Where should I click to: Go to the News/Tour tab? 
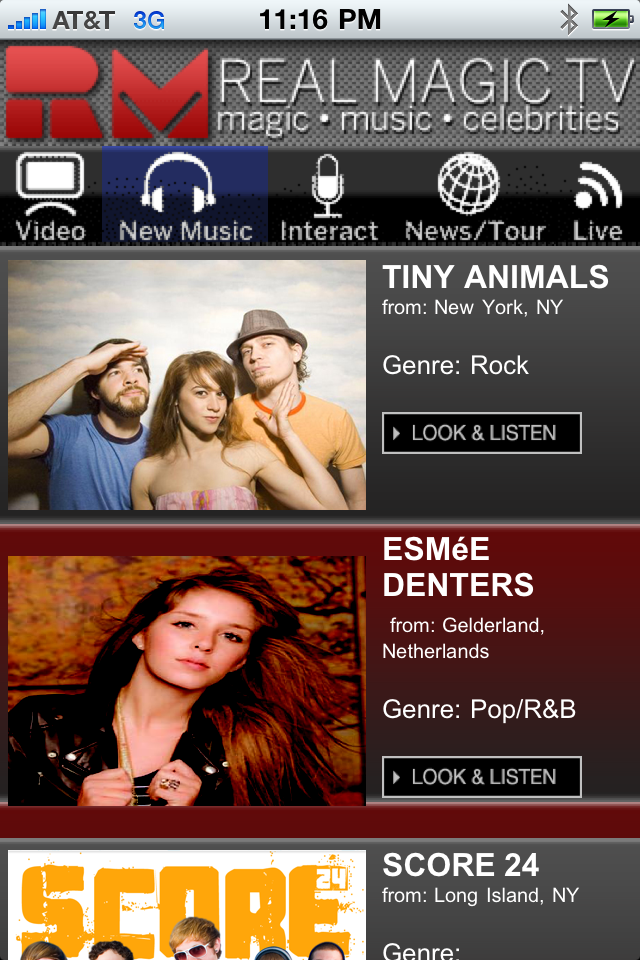tap(474, 198)
